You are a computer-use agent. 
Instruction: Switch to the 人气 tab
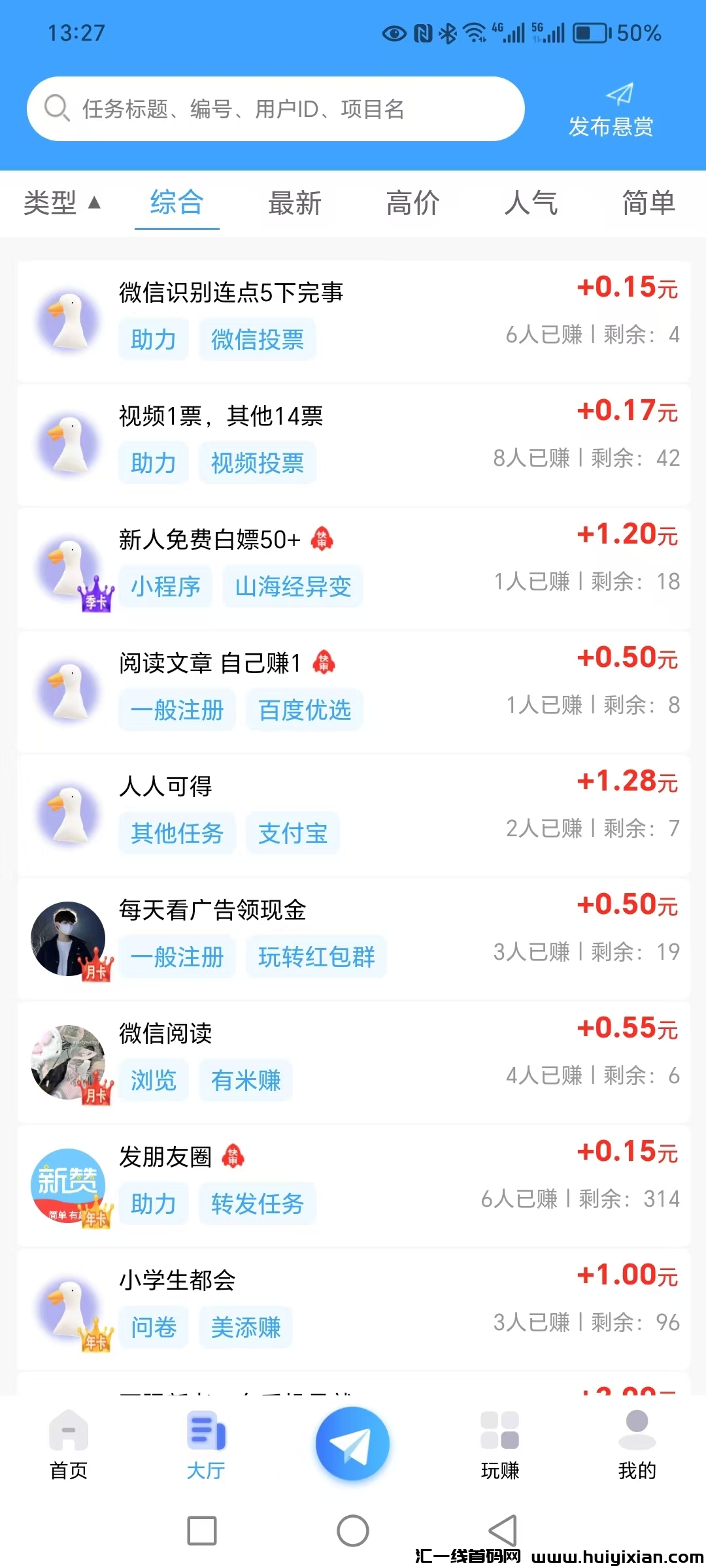(531, 203)
